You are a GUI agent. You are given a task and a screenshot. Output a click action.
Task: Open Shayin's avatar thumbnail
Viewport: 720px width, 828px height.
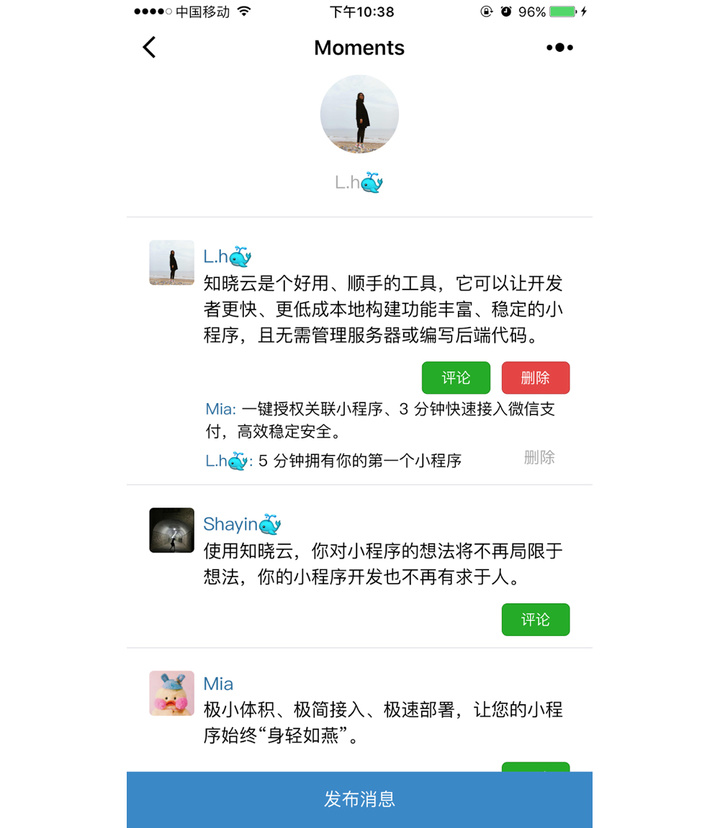click(171, 530)
